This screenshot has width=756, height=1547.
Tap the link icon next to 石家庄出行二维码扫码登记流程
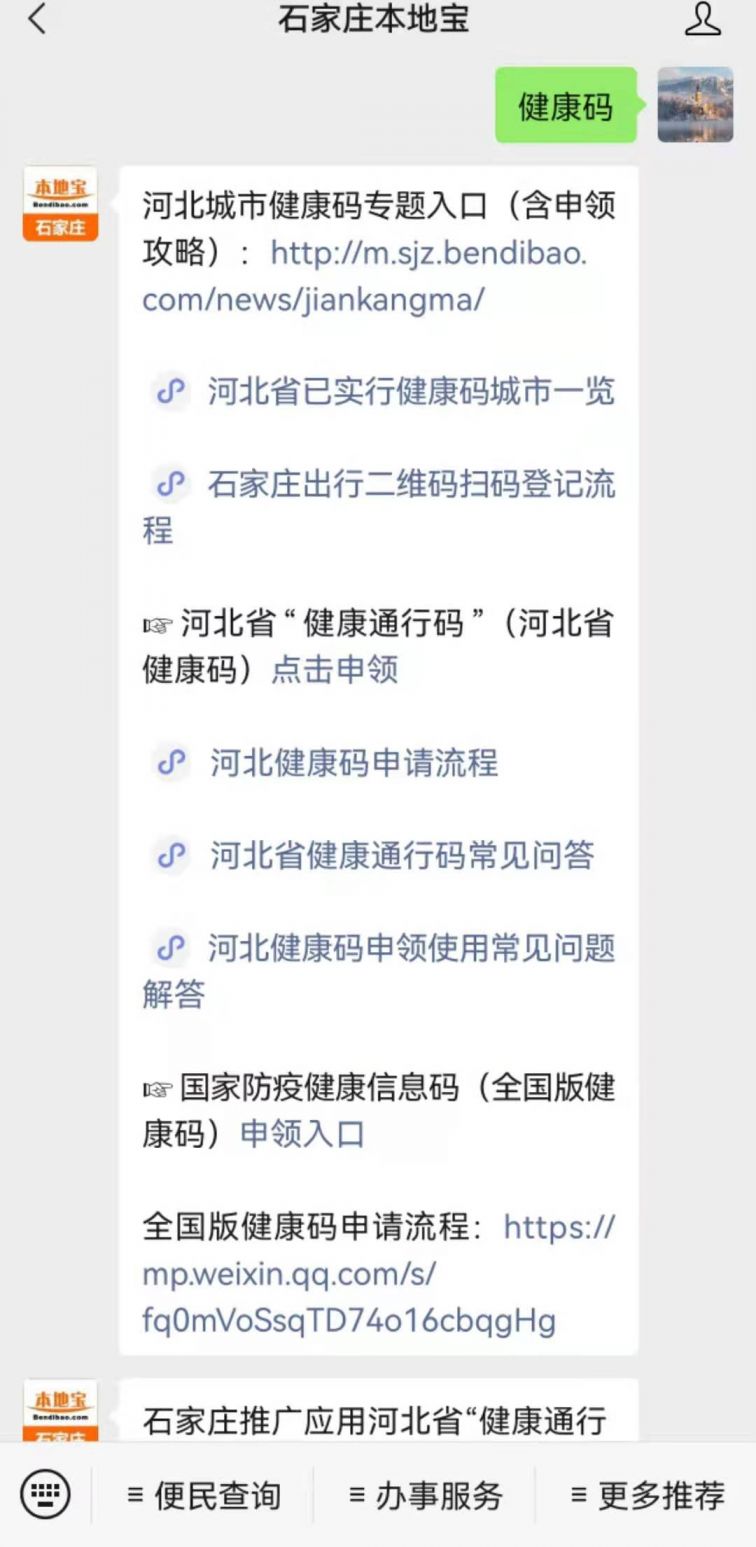click(x=170, y=486)
